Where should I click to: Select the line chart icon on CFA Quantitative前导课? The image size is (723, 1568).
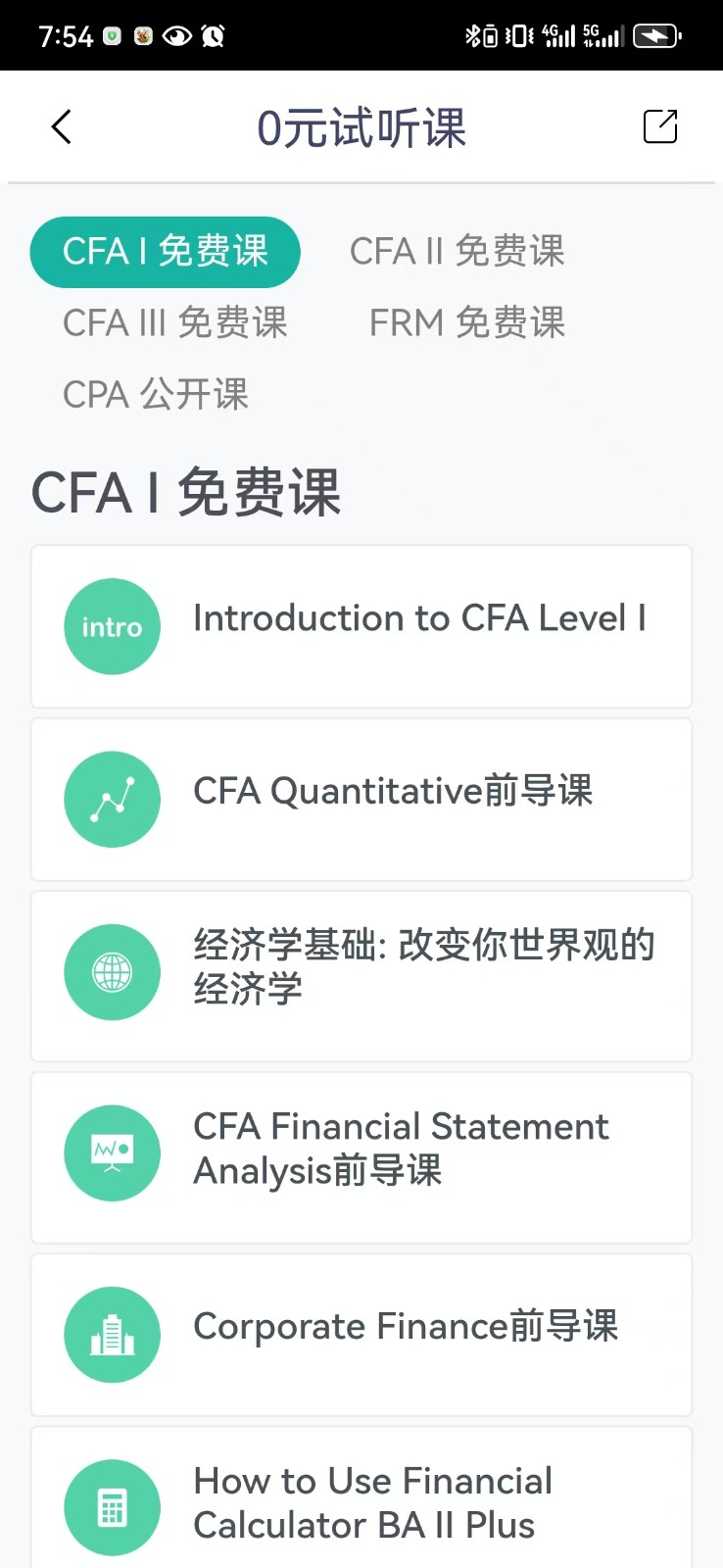(x=112, y=799)
